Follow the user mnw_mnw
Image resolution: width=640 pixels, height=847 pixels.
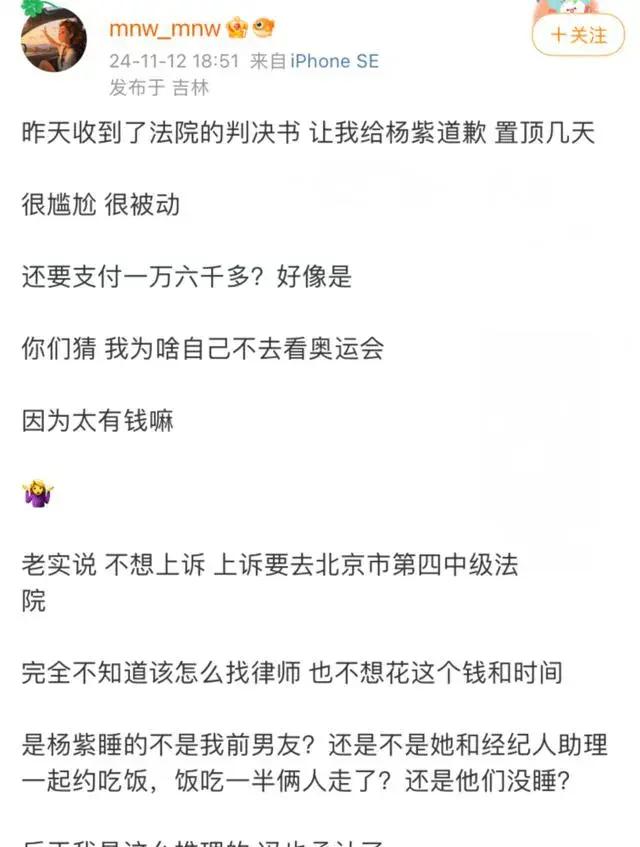[x=578, y=36]
